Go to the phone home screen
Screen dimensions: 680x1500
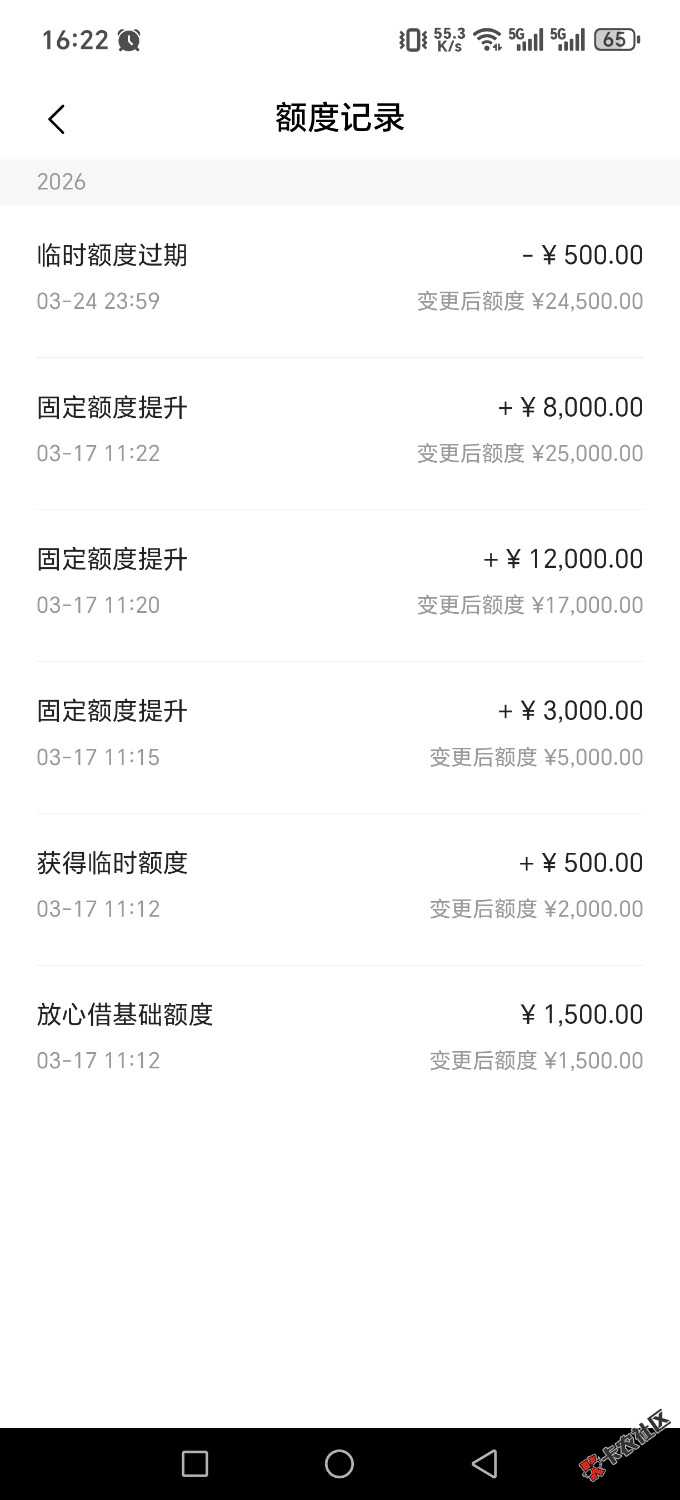point(339,1464)
